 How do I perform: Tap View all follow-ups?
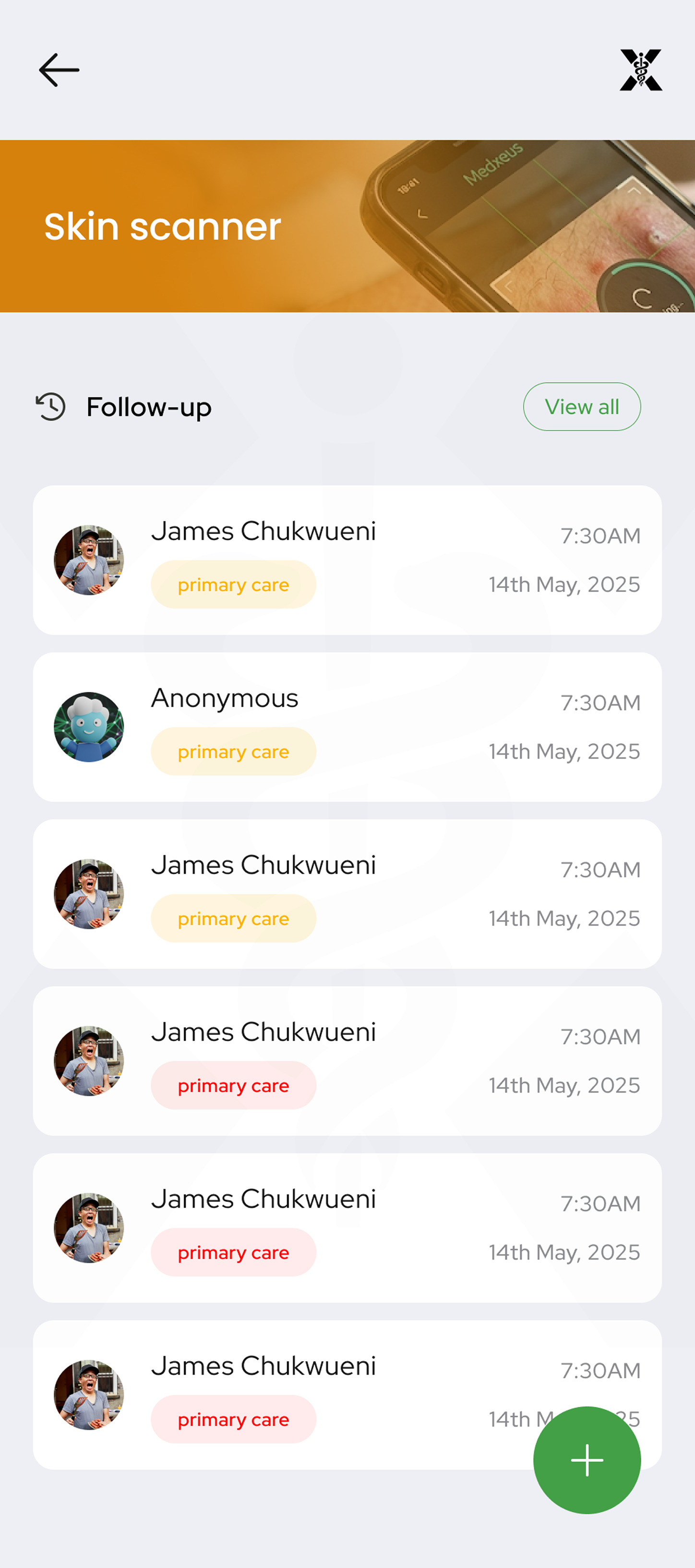[x=582, y=406]
